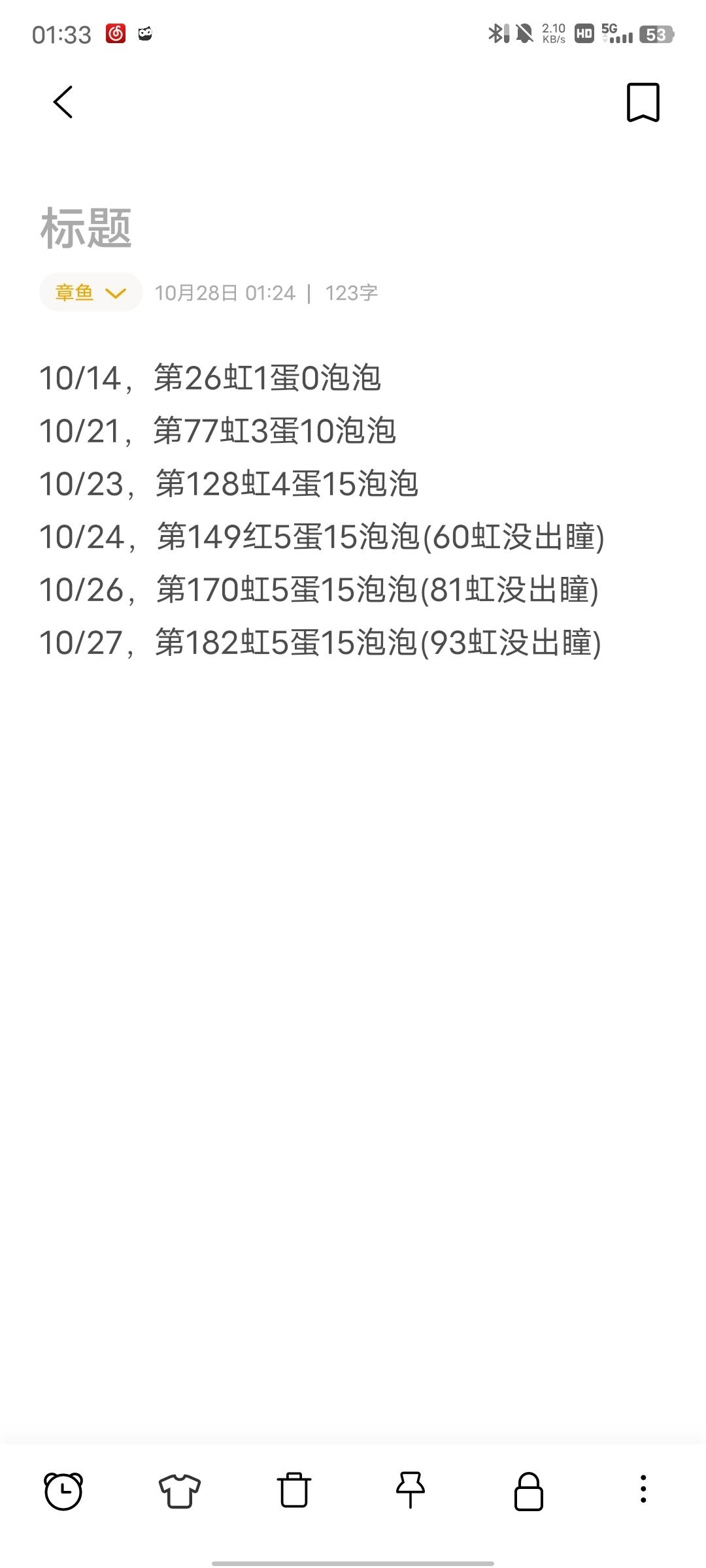Bookmark this note
The image size is (706, 1568).
click(x=643, y=102)
